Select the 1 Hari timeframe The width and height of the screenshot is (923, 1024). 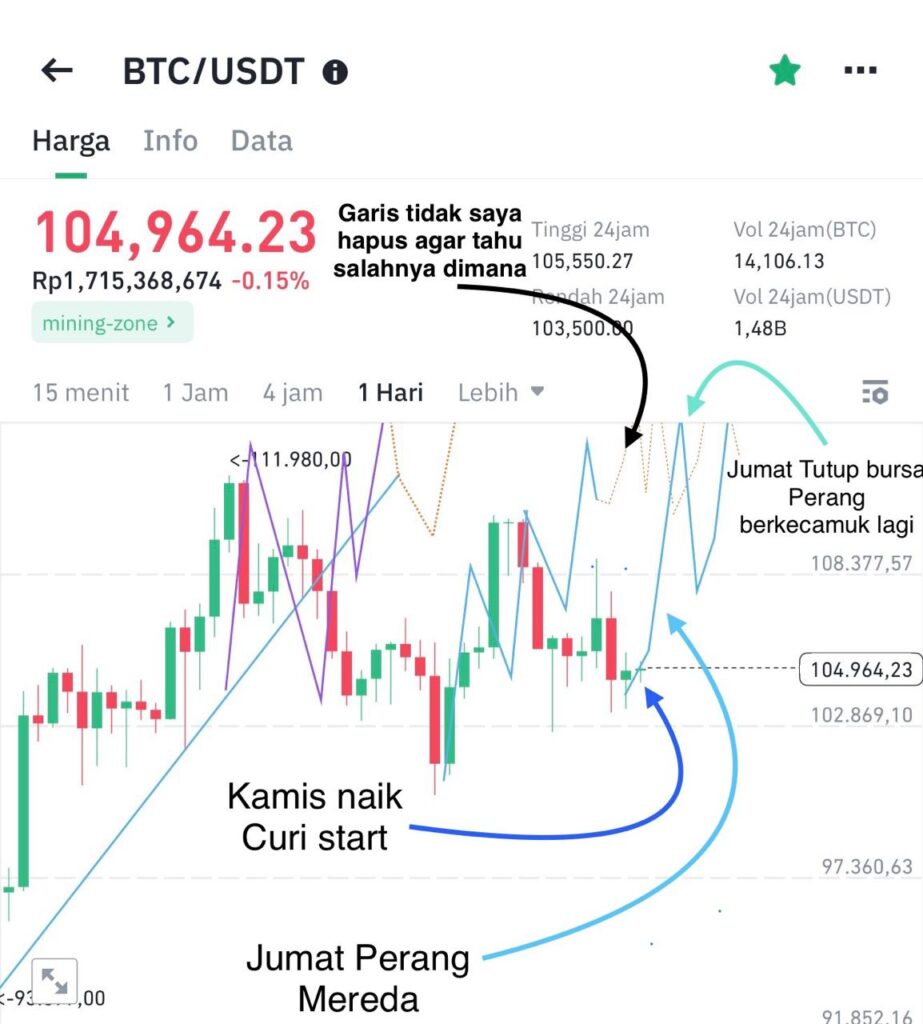tap(390, 393)
